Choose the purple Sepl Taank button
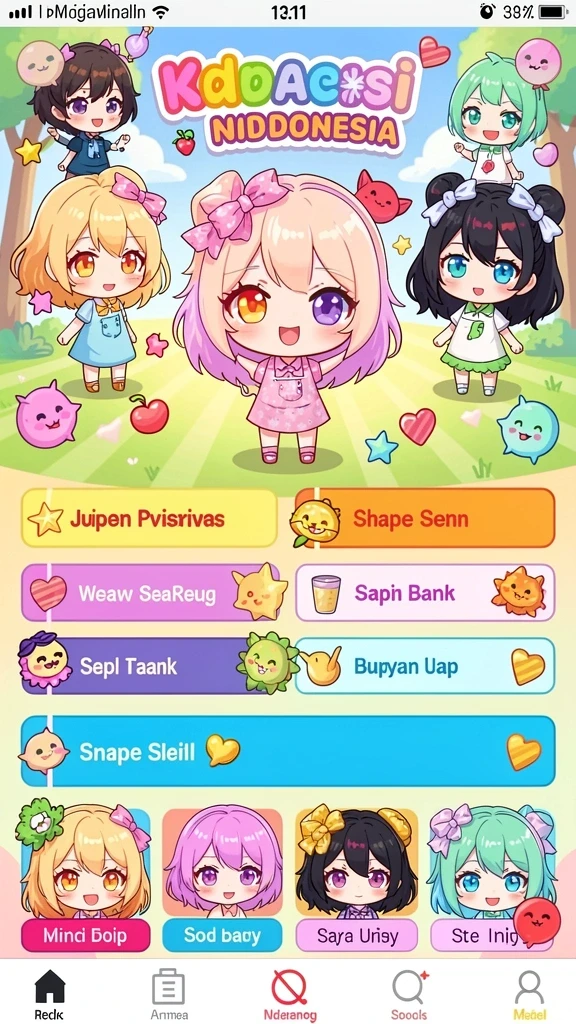 149,665
